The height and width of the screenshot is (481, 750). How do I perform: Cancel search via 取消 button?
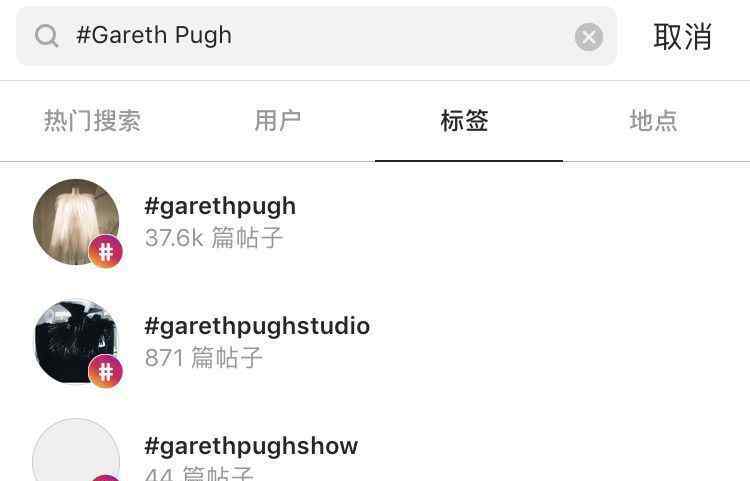[x=682, y=37]
